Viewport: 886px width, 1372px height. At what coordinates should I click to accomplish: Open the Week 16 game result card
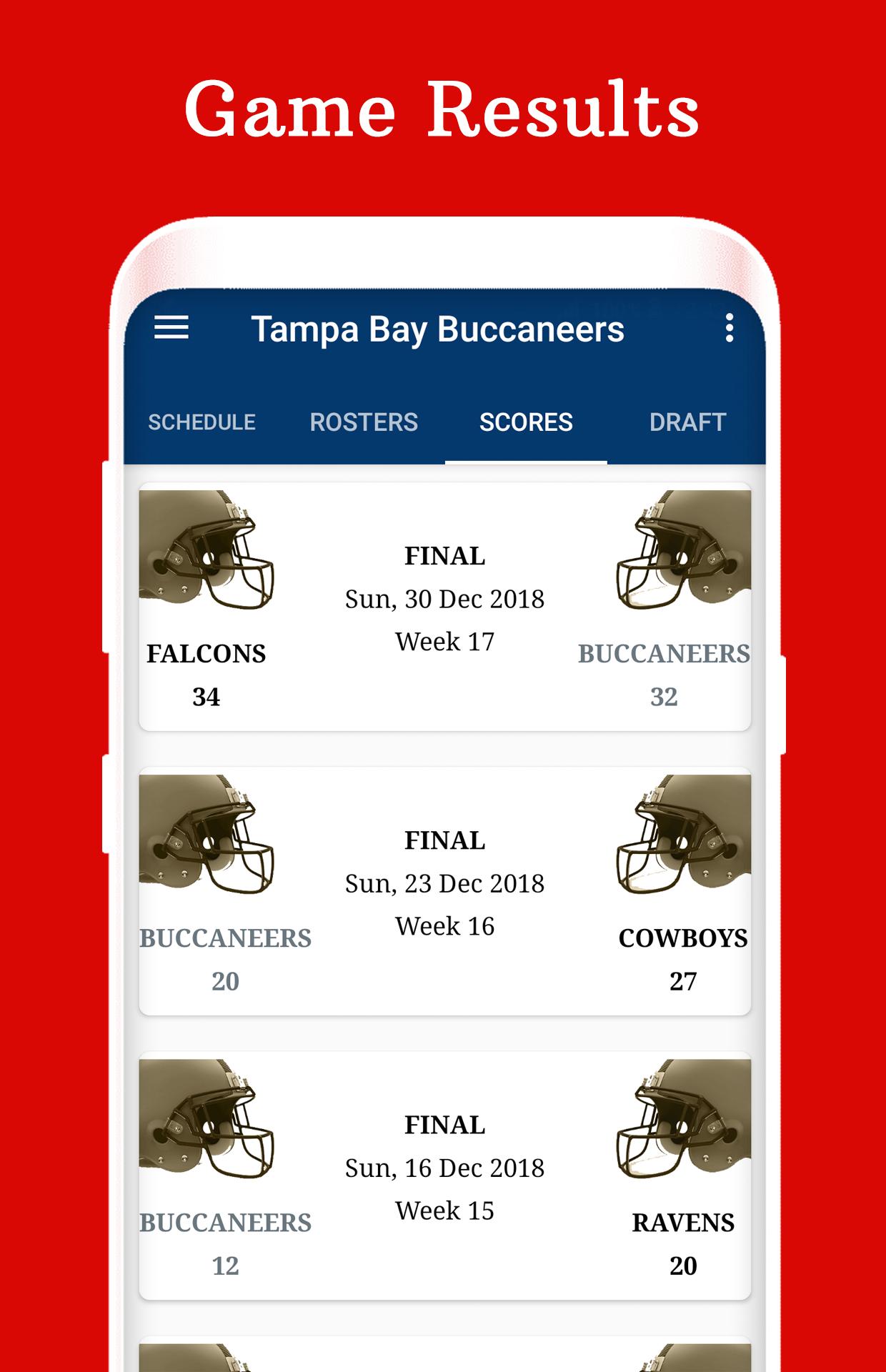coord(444,884)
